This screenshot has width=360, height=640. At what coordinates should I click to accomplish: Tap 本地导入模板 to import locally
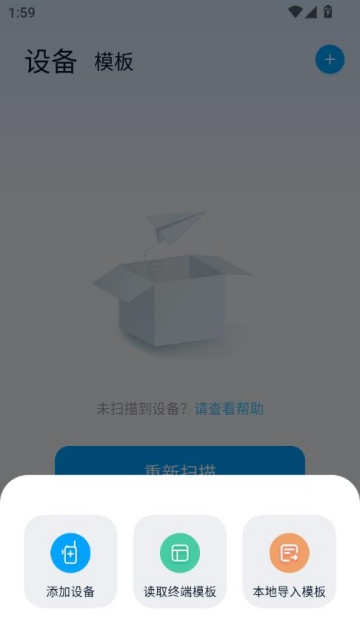[289, 561]
